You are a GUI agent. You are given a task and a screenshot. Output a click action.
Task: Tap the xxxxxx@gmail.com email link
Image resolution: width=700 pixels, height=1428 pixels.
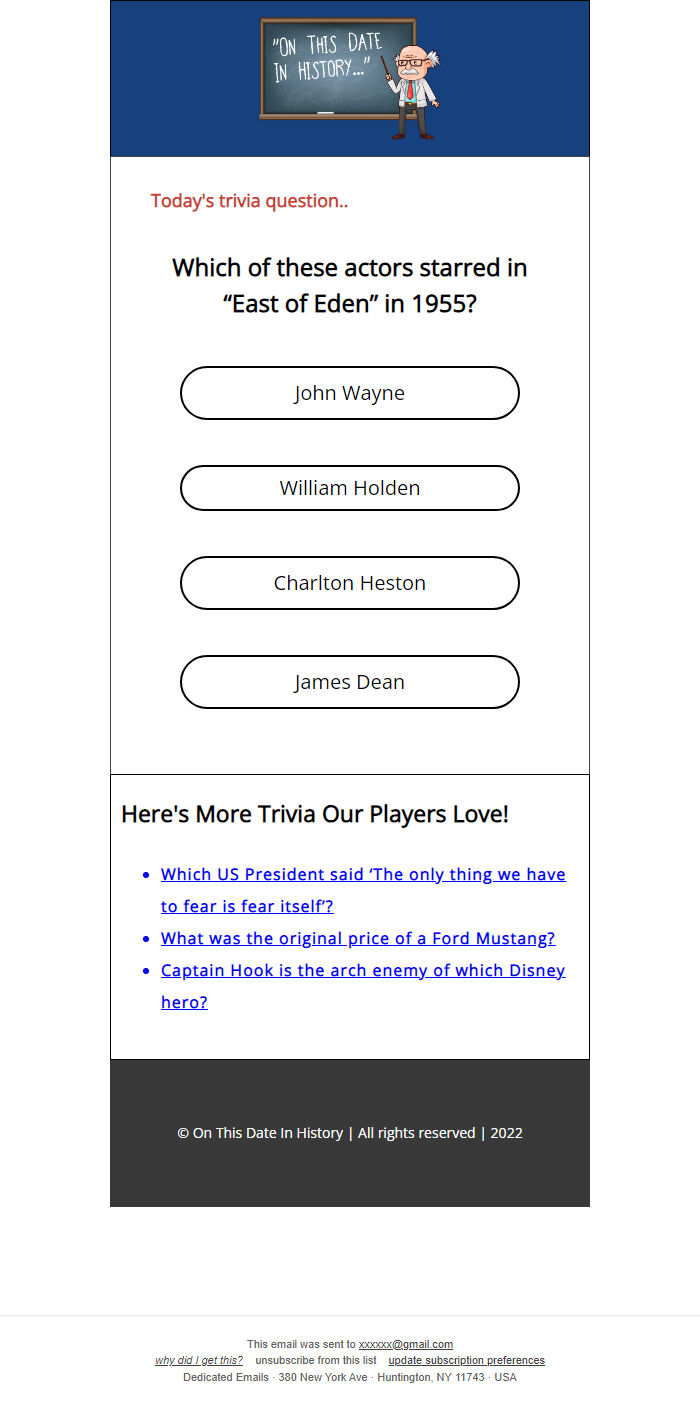406,1344
